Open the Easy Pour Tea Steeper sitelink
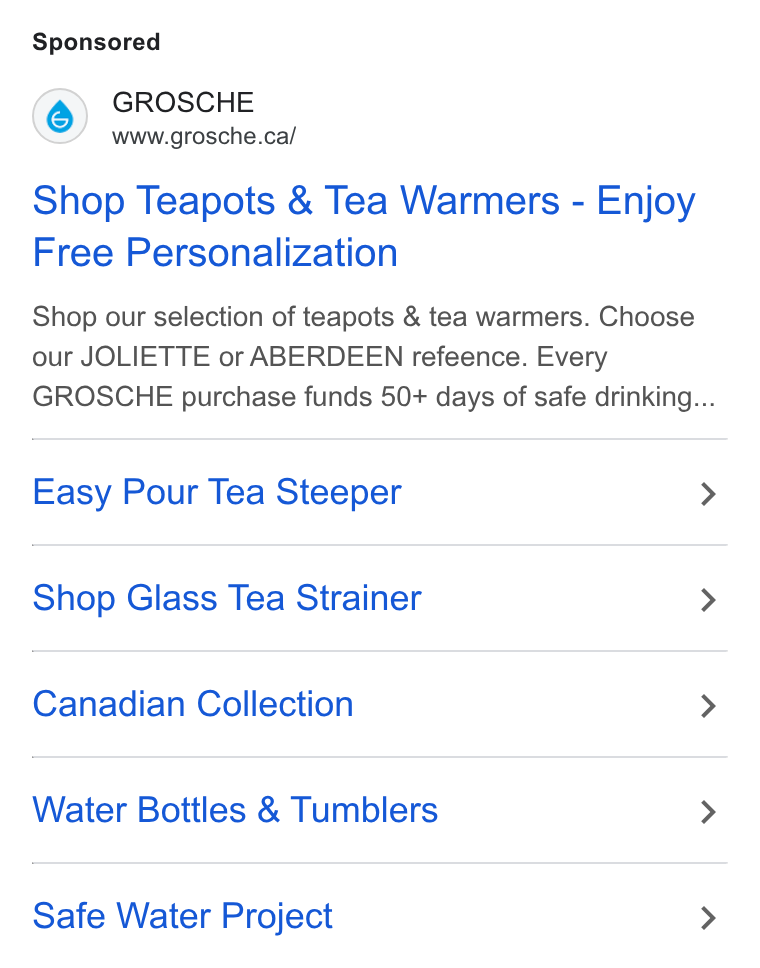The image size is (760, 968). 380,493
